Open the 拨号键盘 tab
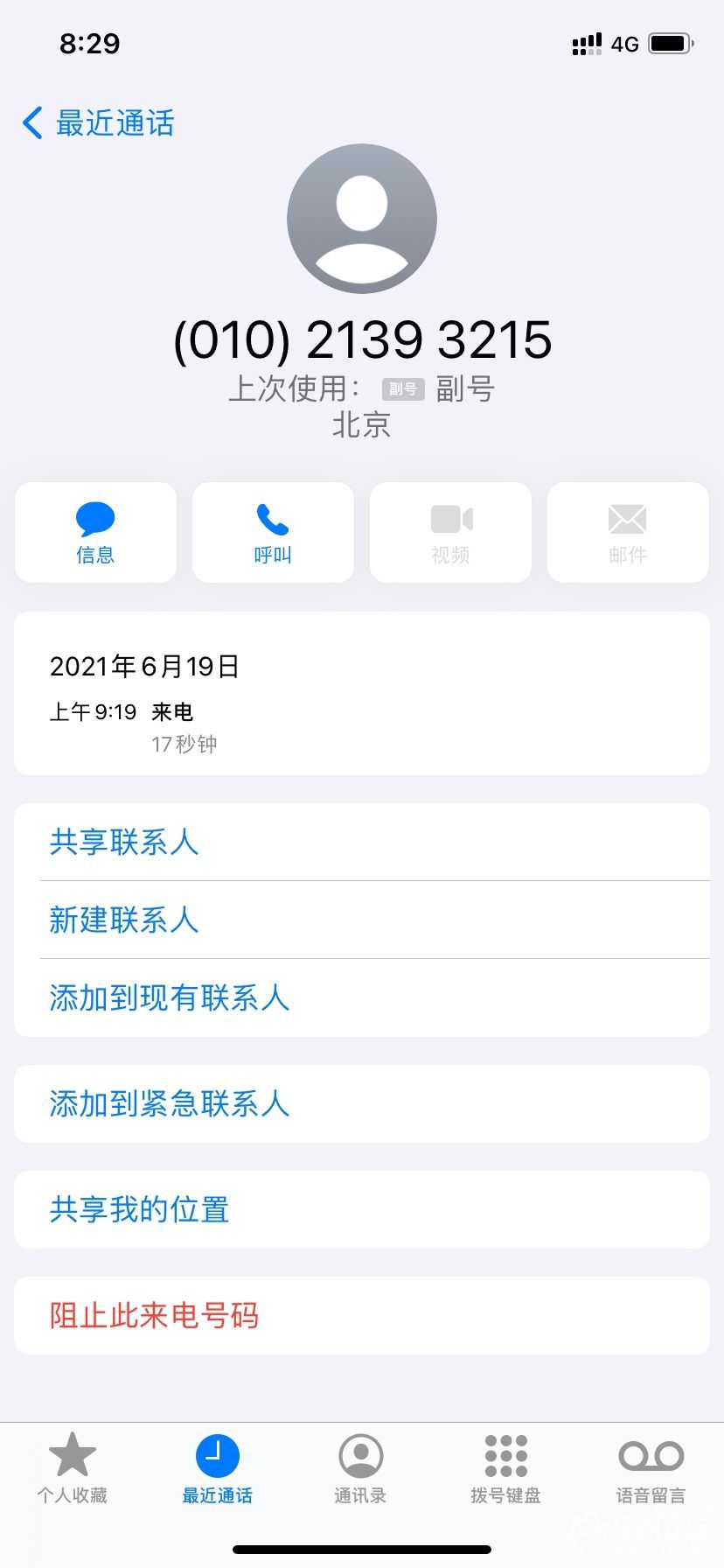 click(x=505, y=1469)
